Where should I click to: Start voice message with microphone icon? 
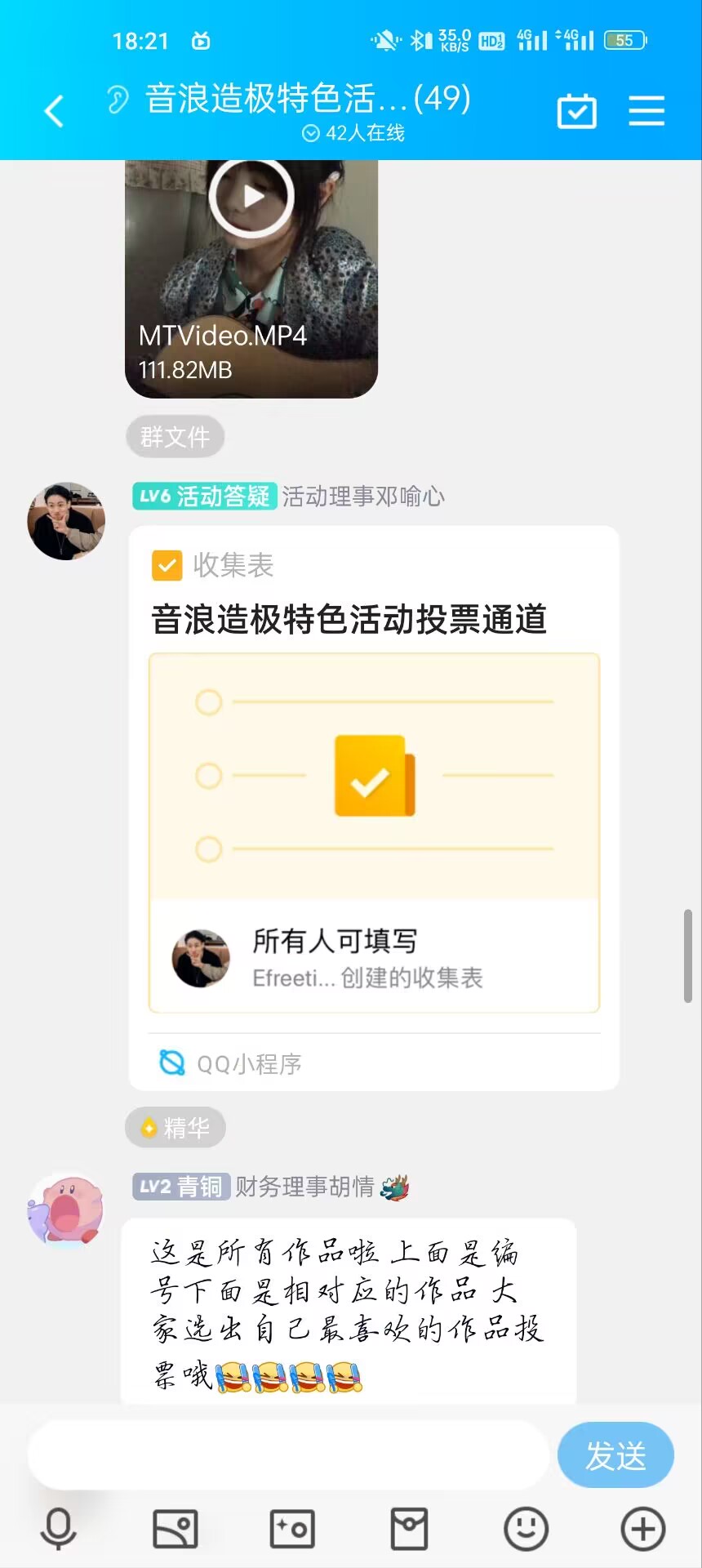pyautogui.click(x=58, y=1528)
